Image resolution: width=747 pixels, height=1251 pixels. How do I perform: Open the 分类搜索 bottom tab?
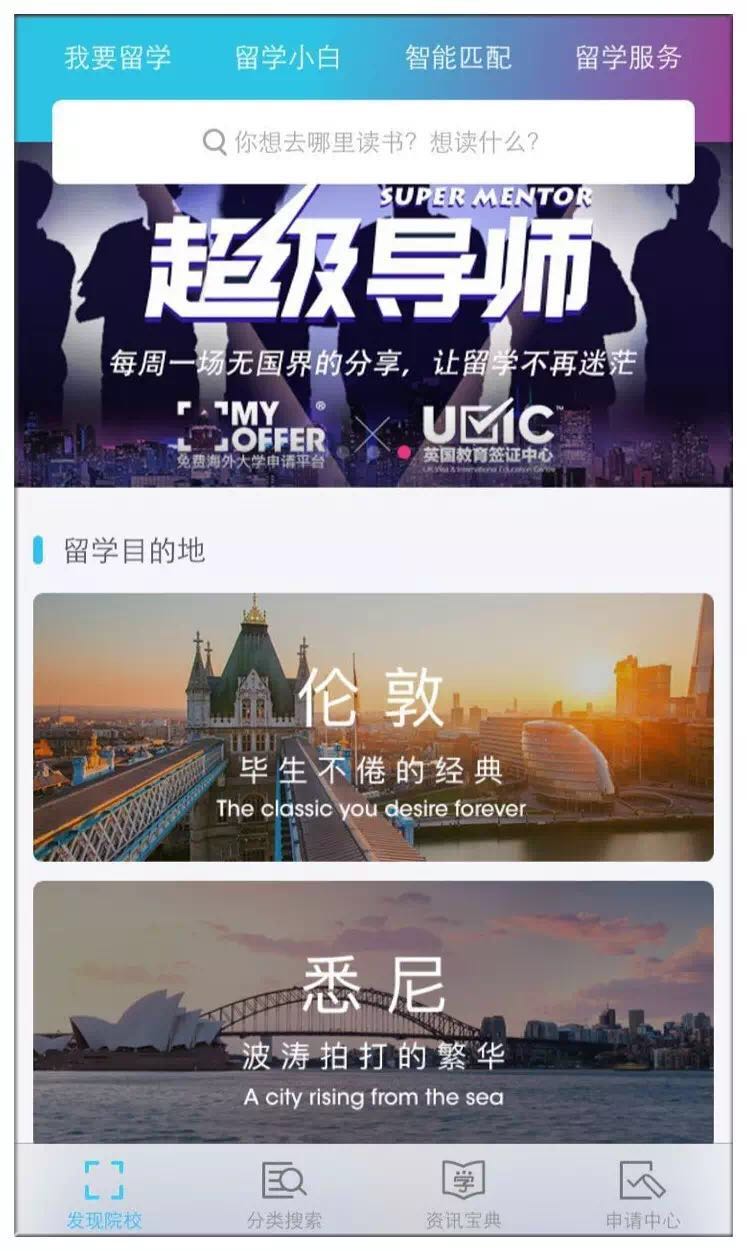point(284,1194)
